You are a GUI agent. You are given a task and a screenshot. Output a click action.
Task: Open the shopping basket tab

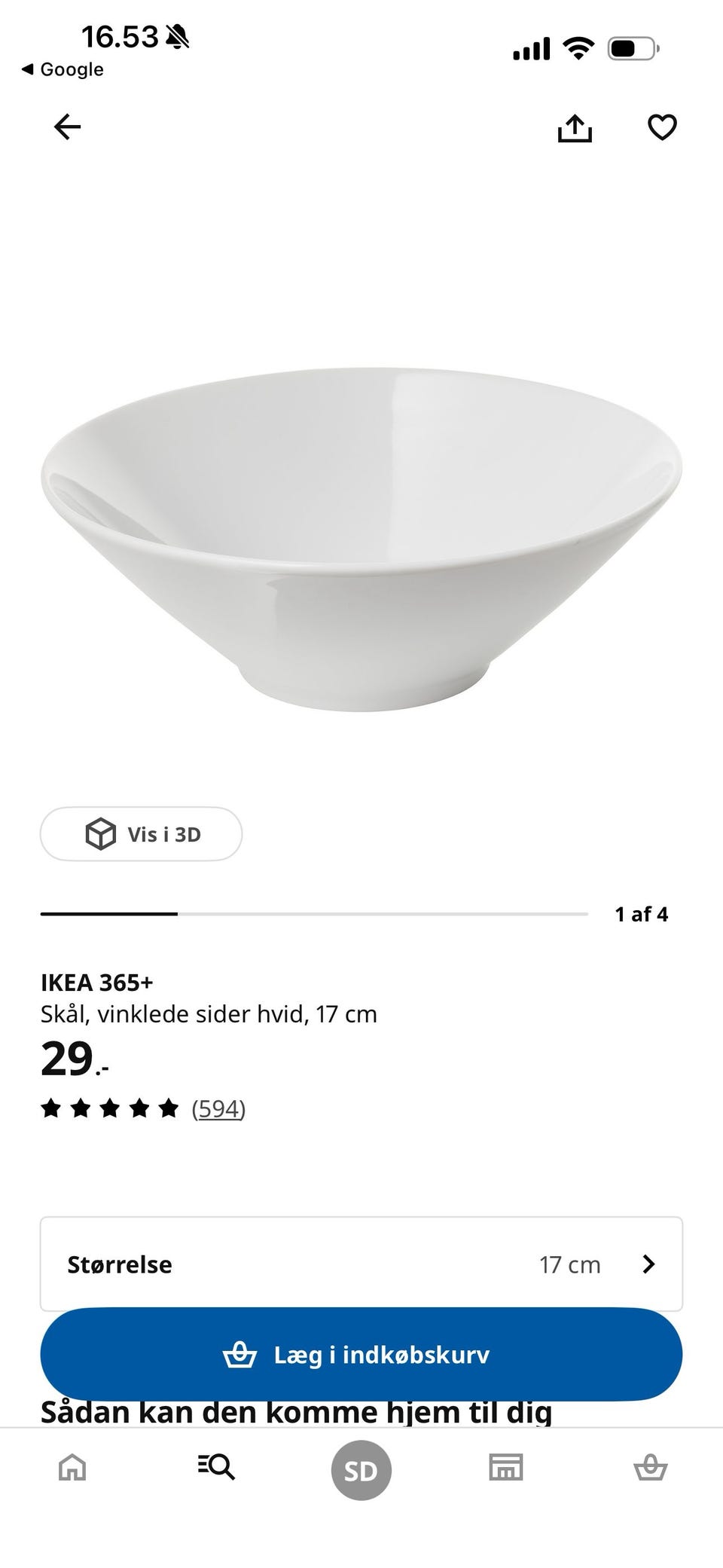point(651,1467)
